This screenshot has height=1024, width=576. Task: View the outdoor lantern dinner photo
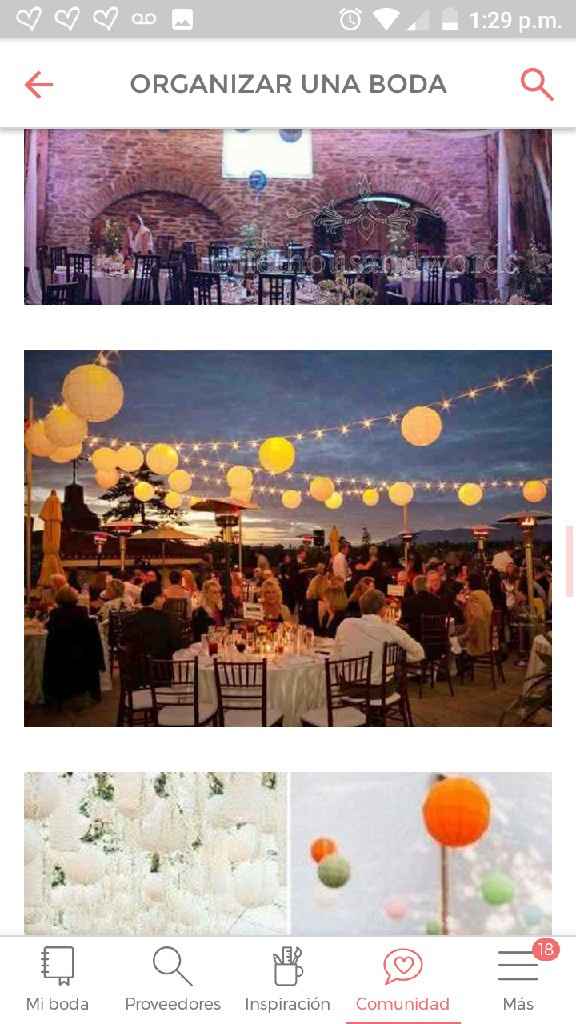pos(288,539)
